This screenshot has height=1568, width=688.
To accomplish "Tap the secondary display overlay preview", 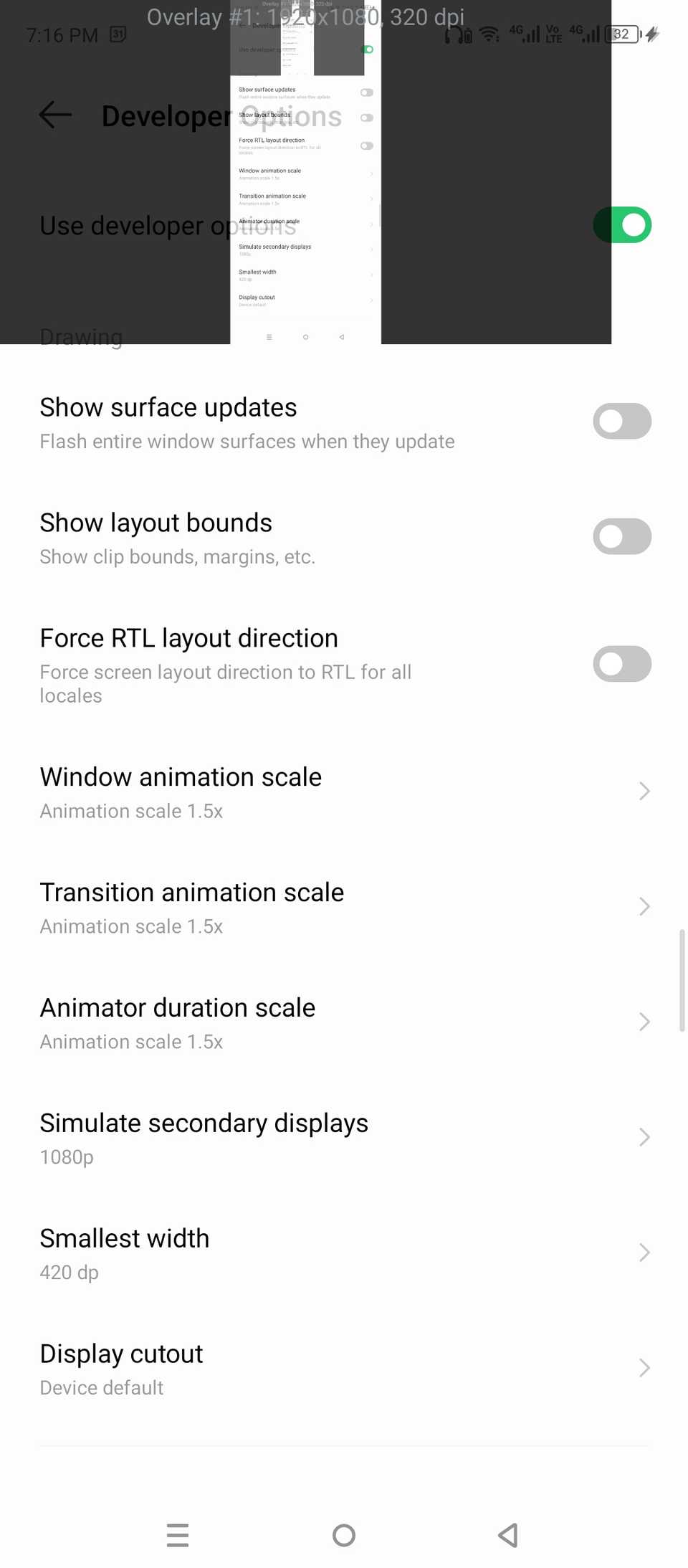I will [305, 172].
